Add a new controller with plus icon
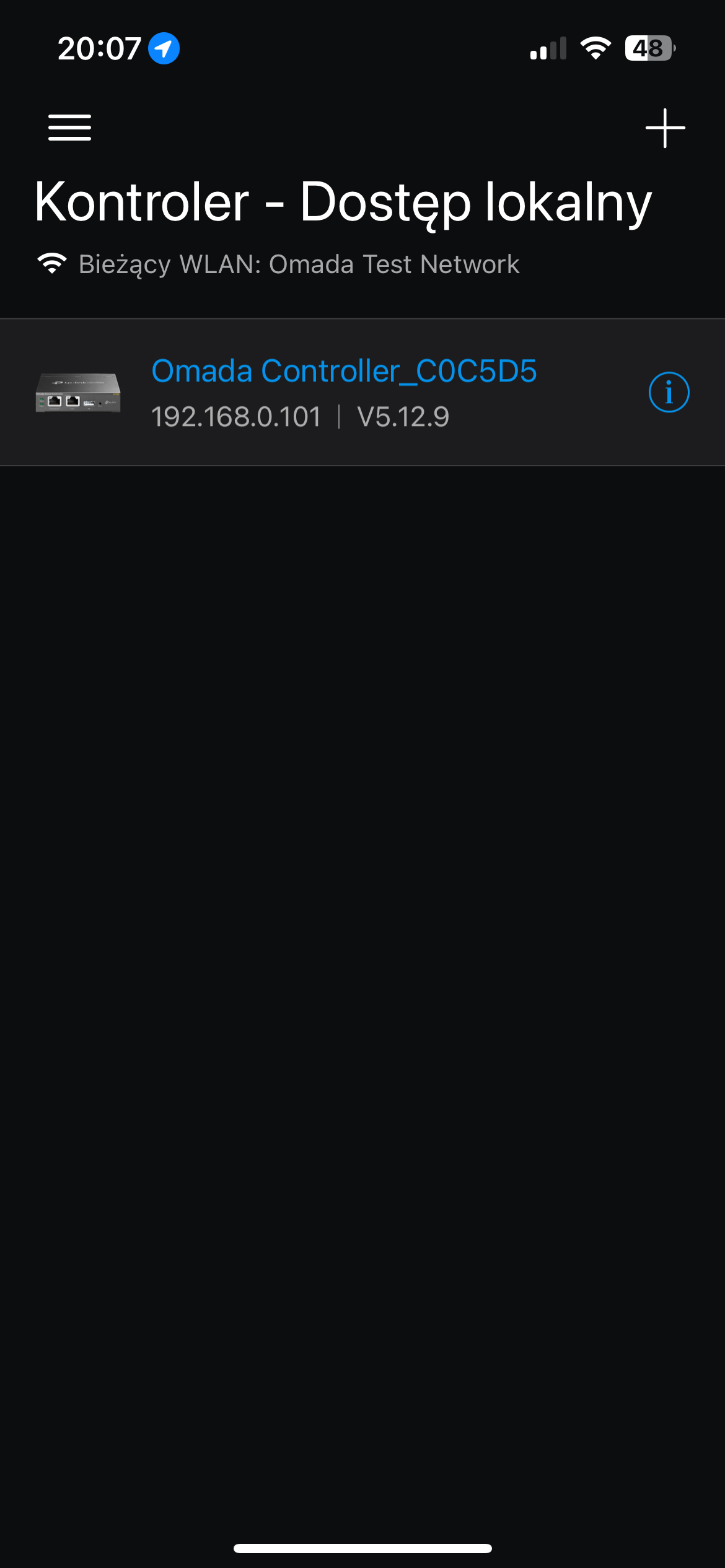 tap(665, 128)
